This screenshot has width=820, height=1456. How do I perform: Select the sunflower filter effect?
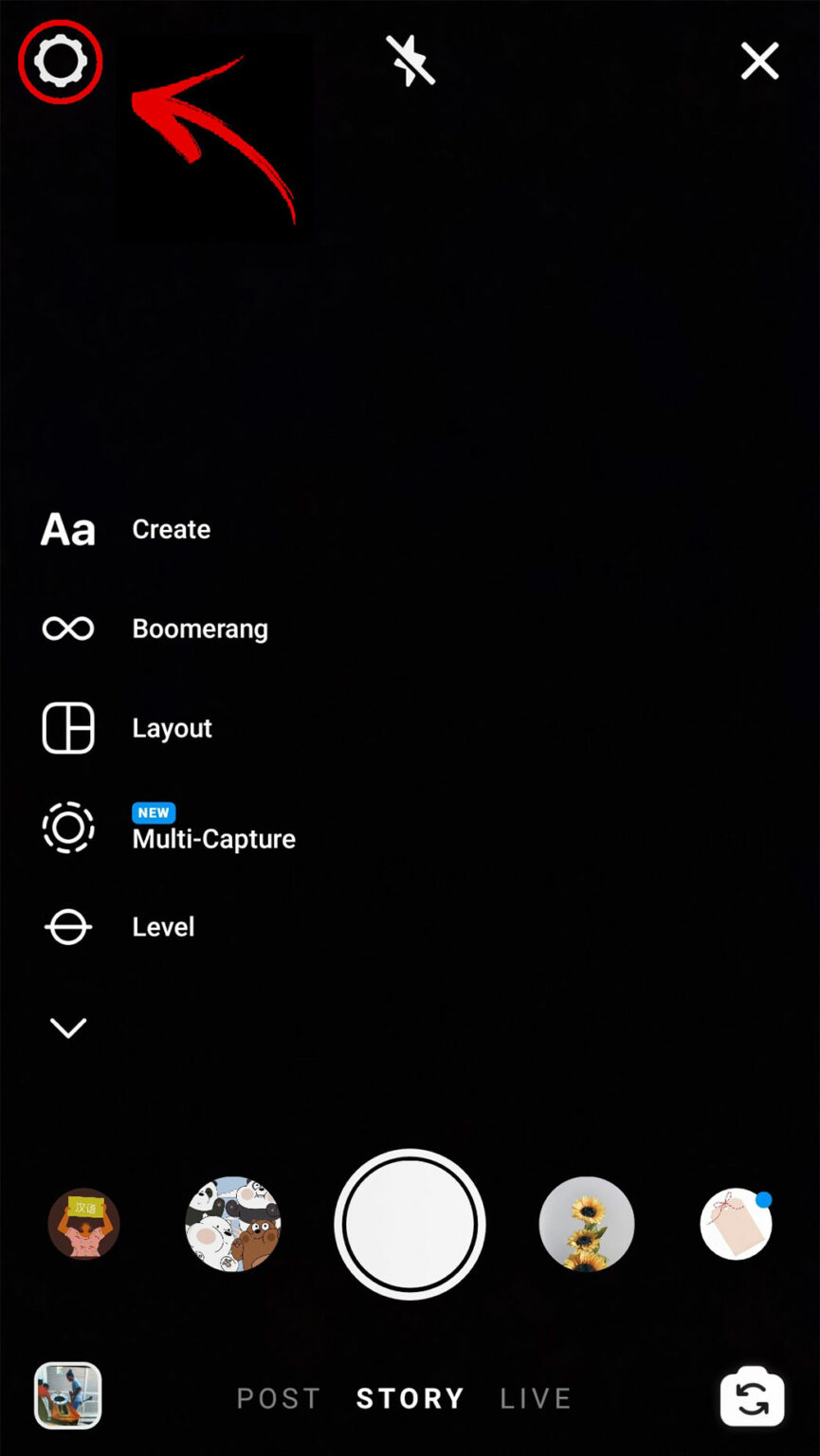(x=586, y=1224)
